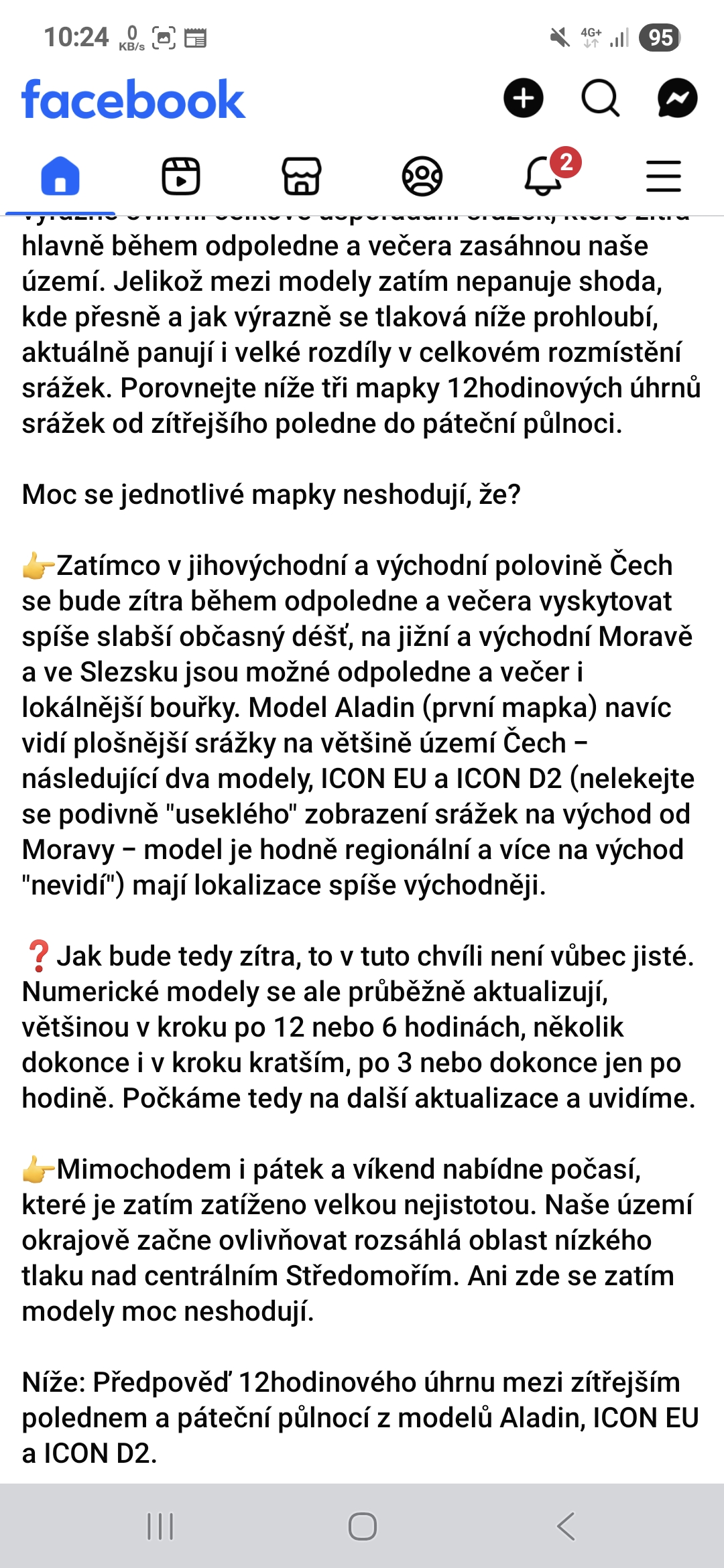
Task: Switch to the Home feed tab
Action: (60, 176)
